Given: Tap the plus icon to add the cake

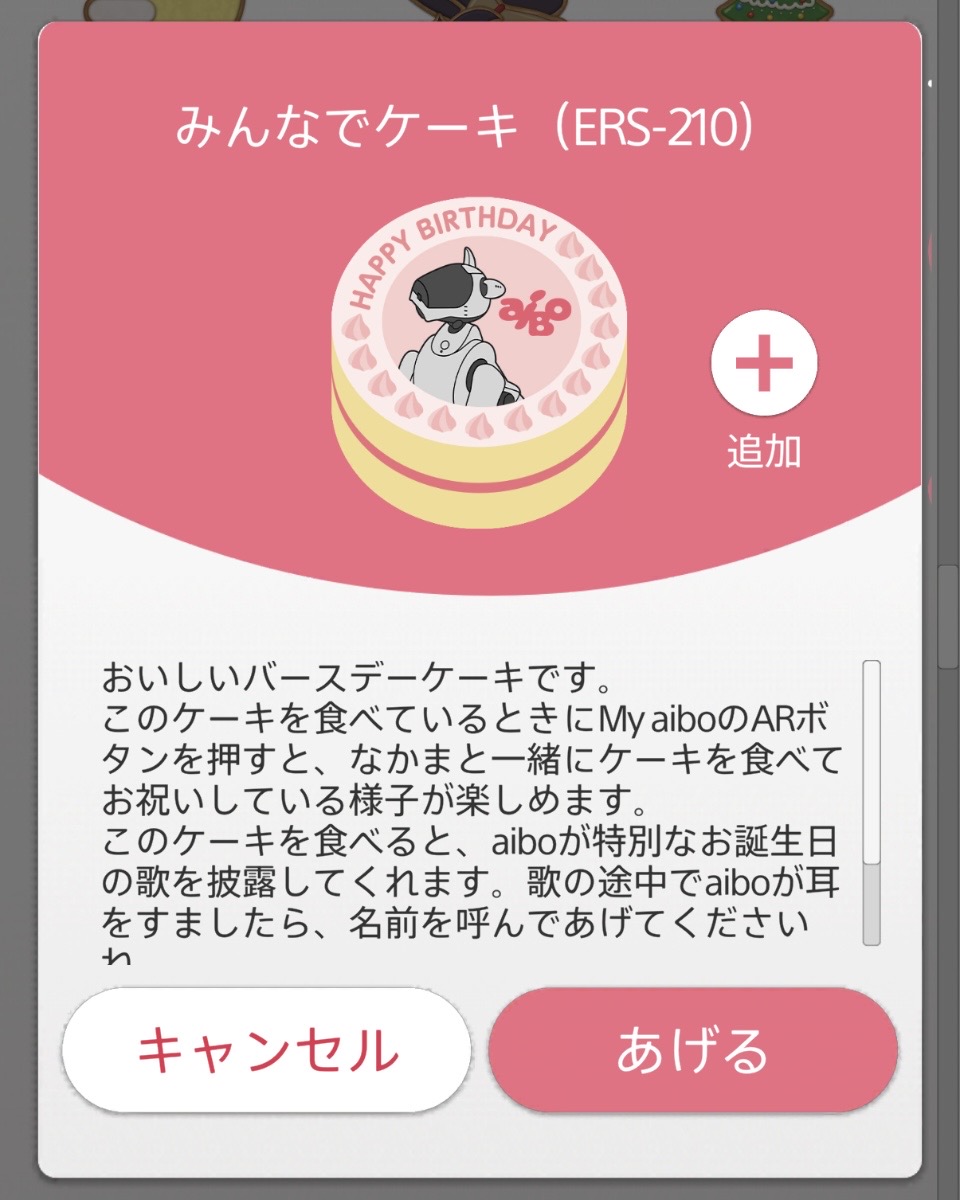Looking at the screenshot, I should (765, 363).
